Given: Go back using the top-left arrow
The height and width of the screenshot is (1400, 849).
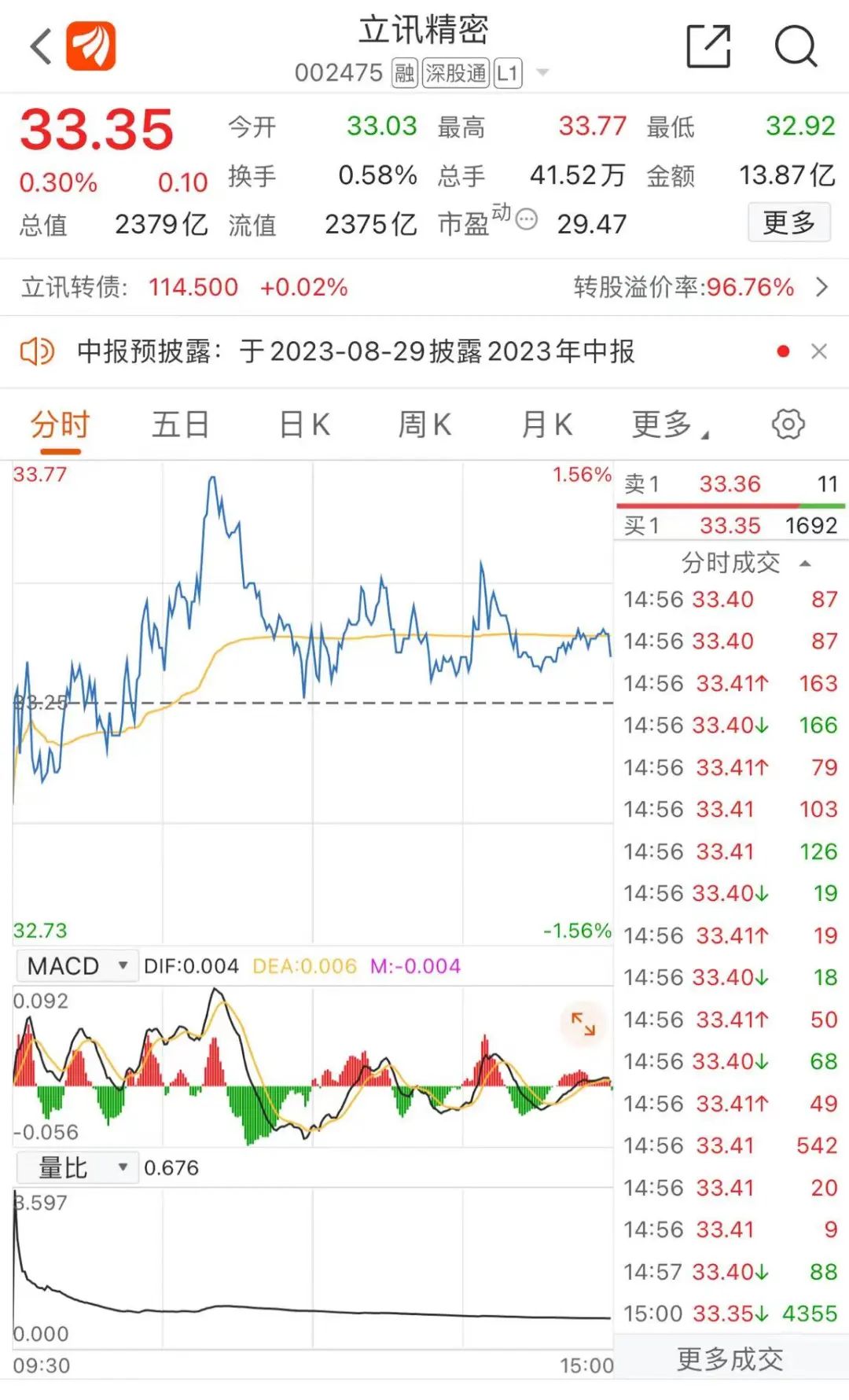Looking at the screenshot, I should pos(41,46).
